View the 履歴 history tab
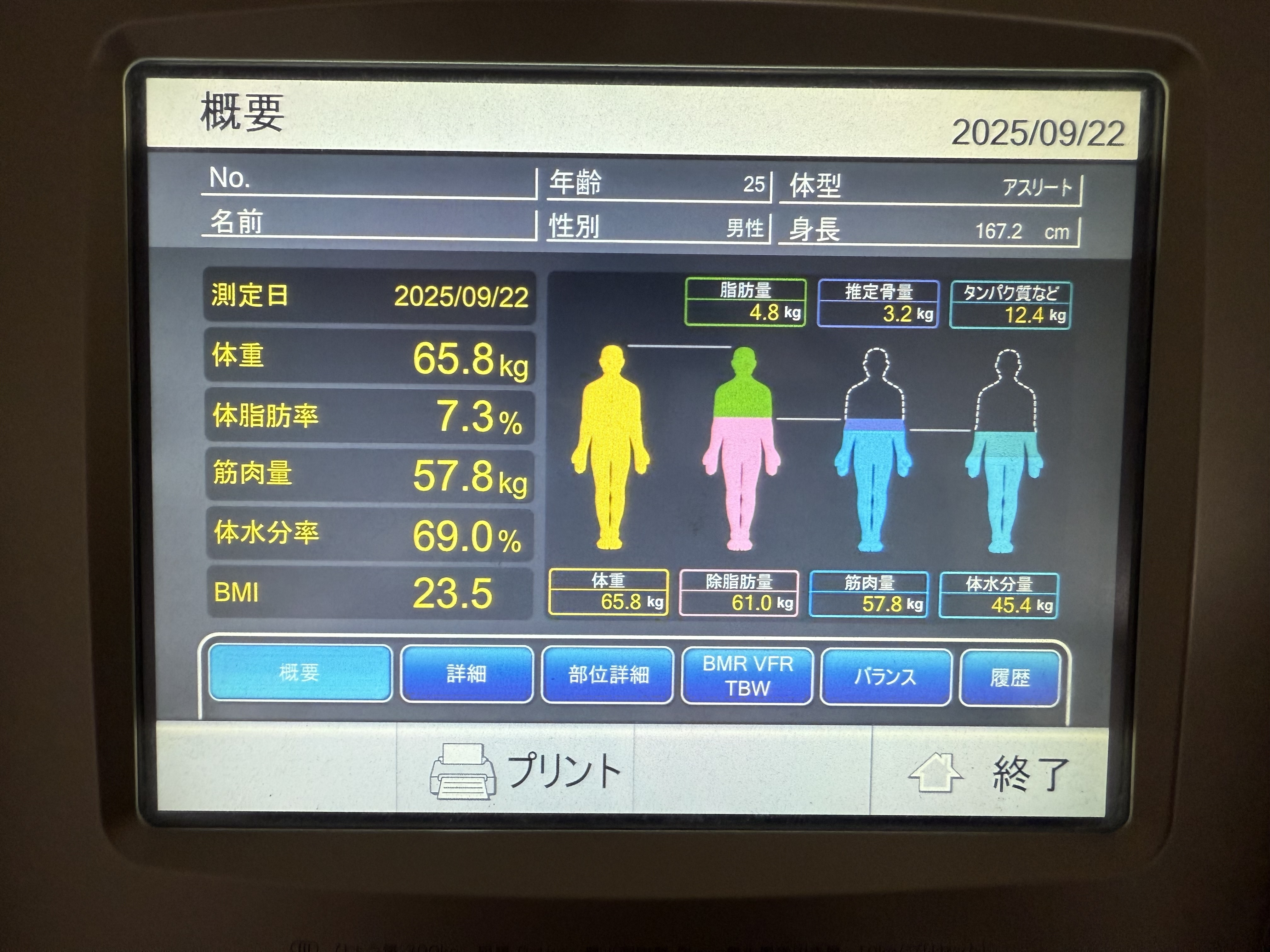The height and width of the screenshot is (952, 1270). (1010, 678)
